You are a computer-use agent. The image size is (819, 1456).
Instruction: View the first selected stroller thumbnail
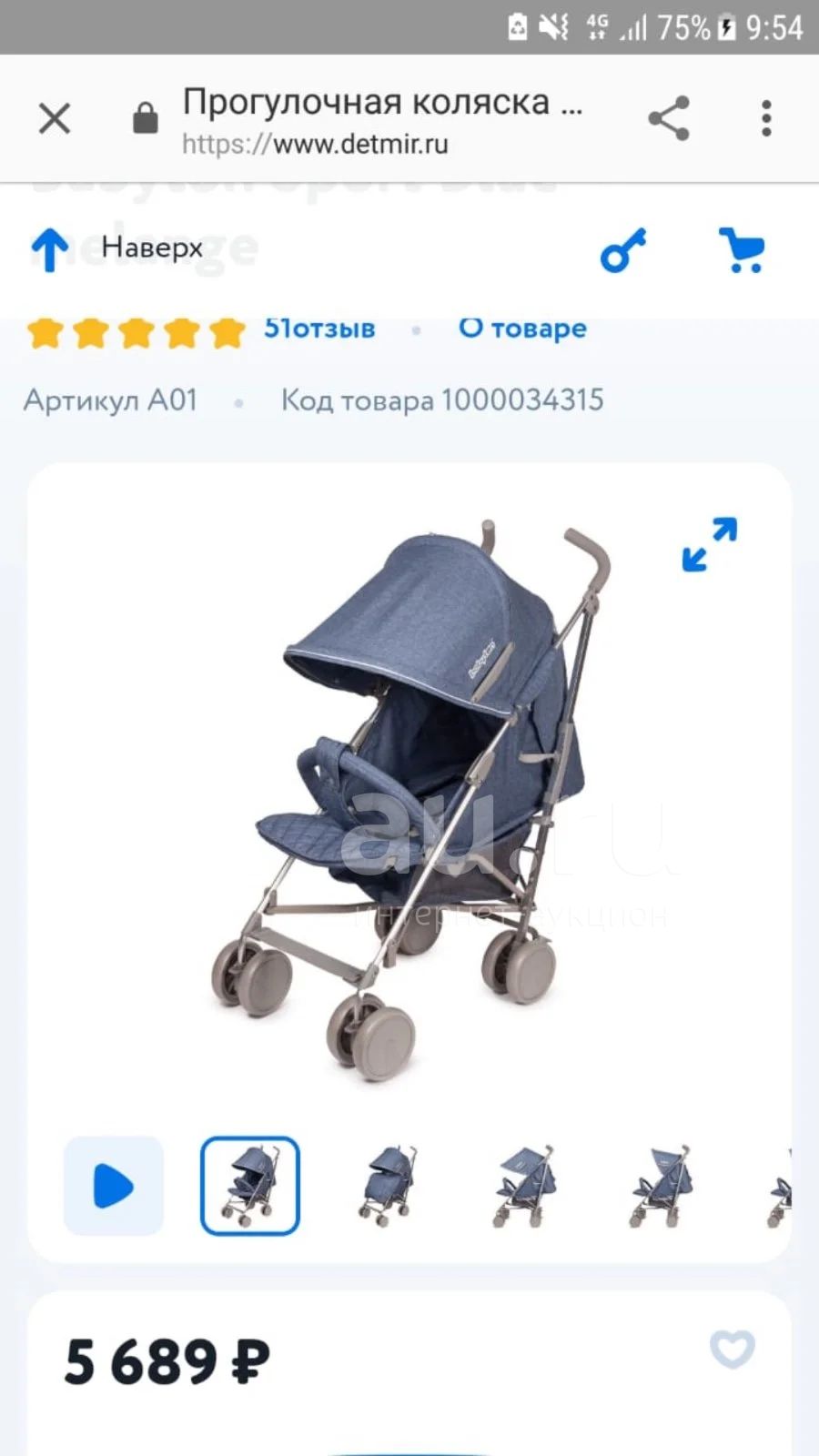[250, 1186]
